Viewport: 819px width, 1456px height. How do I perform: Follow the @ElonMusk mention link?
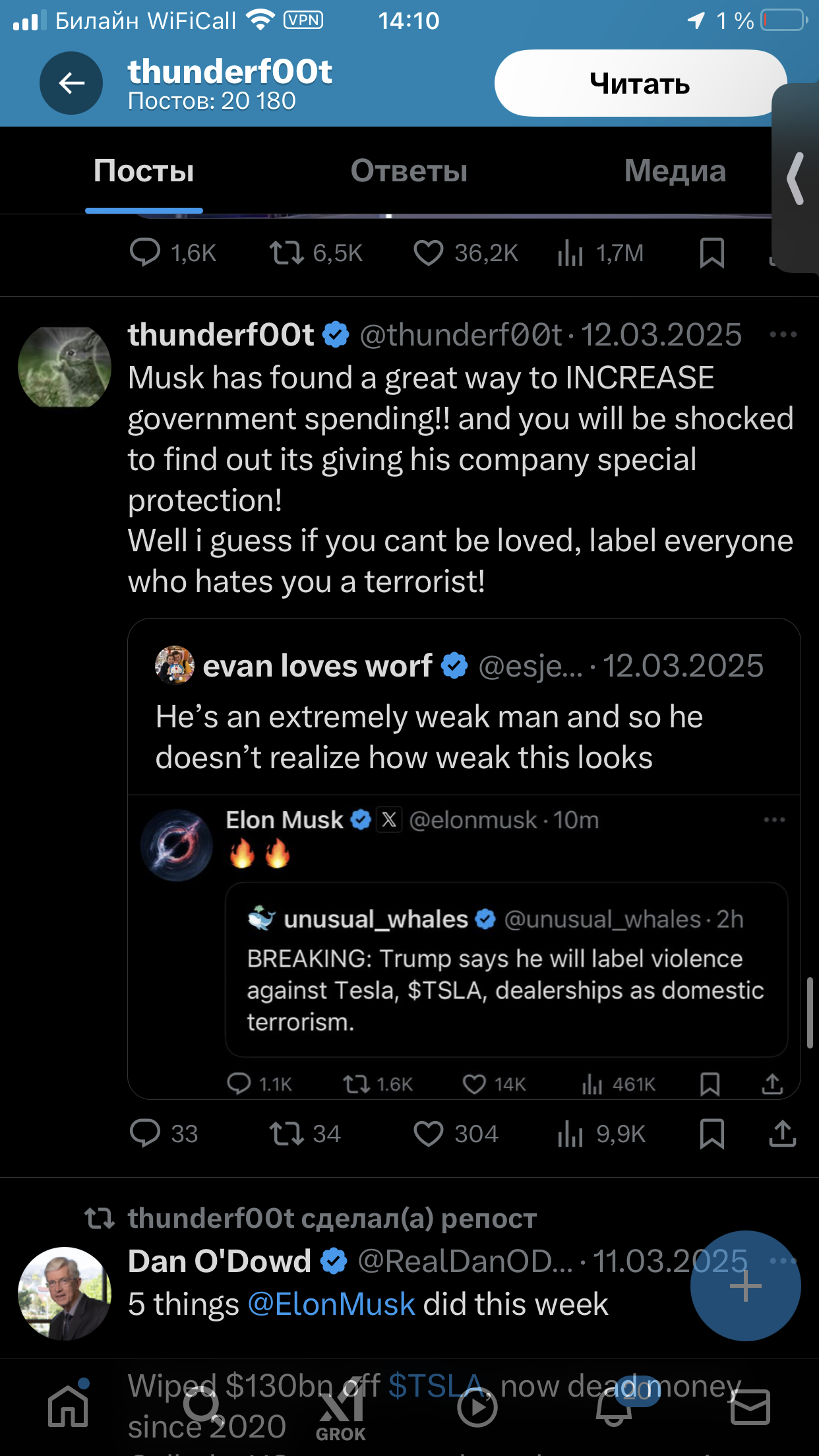[x=331, y=1304]
